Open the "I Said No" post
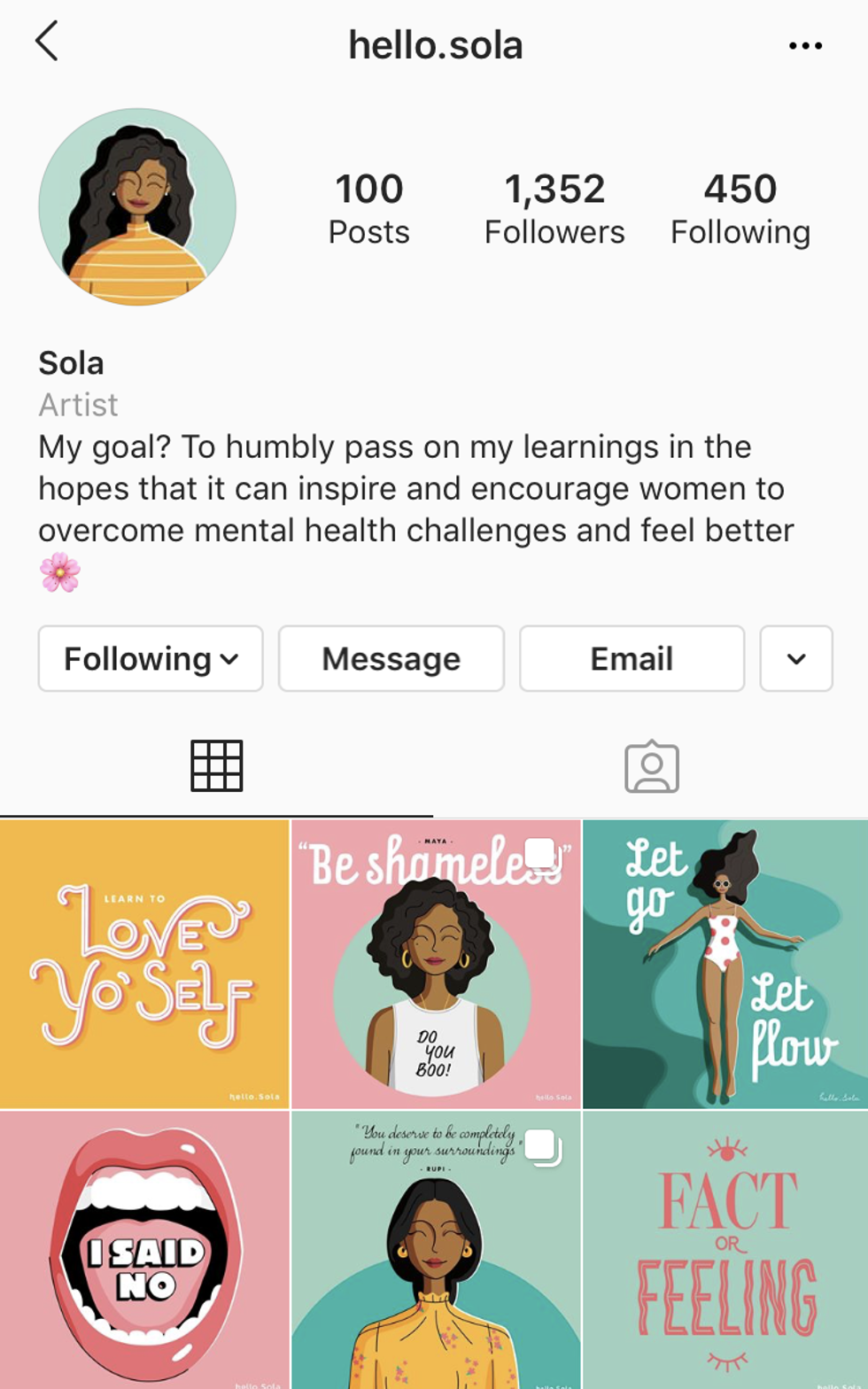868x1389 pixels. click(x=144, y=1249)
